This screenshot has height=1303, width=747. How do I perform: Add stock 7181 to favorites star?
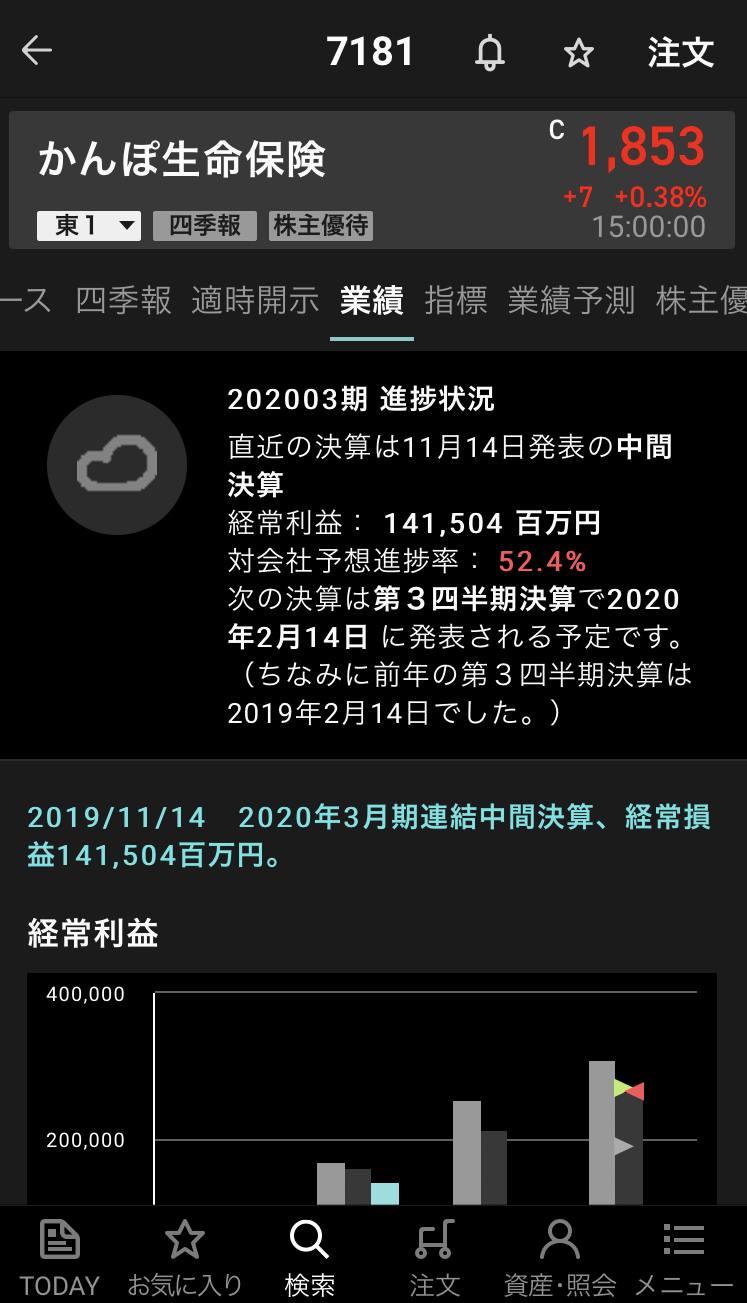(578, 52)
